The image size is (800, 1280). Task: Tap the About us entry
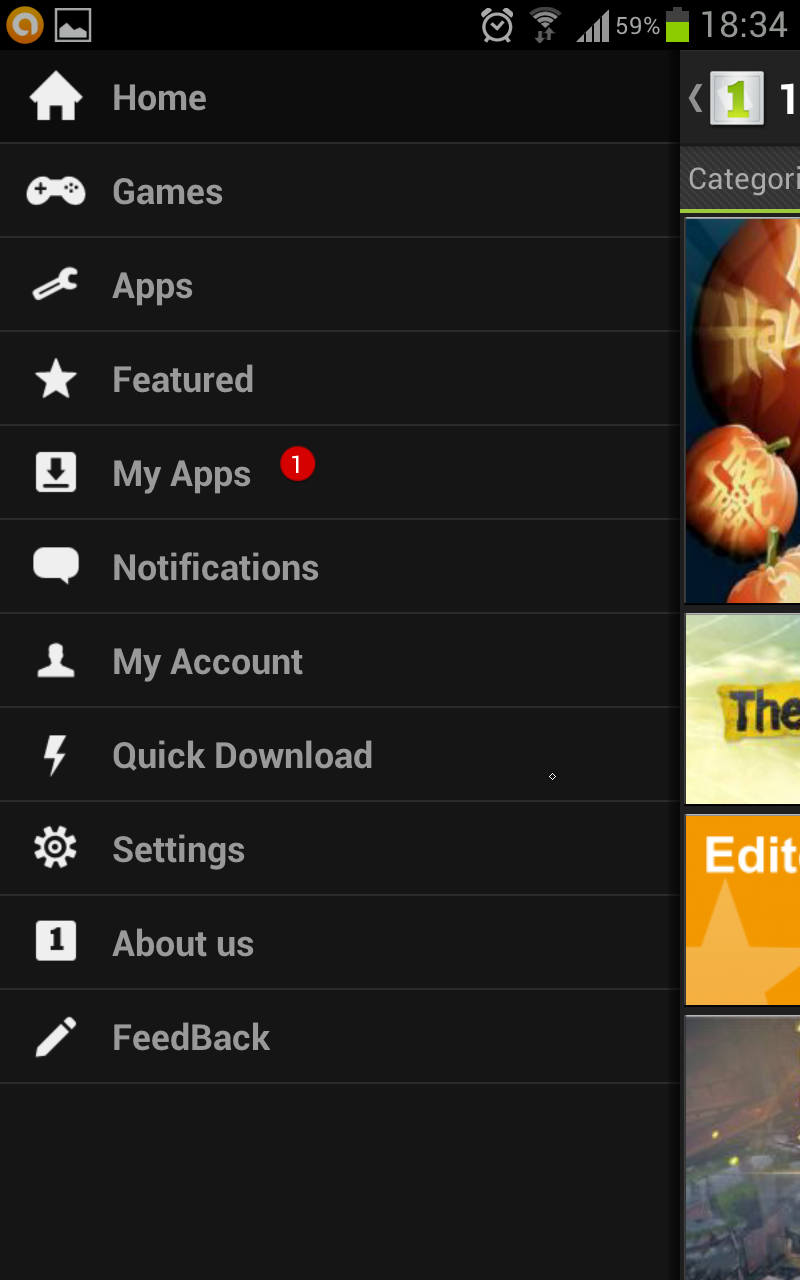(183, 943)
